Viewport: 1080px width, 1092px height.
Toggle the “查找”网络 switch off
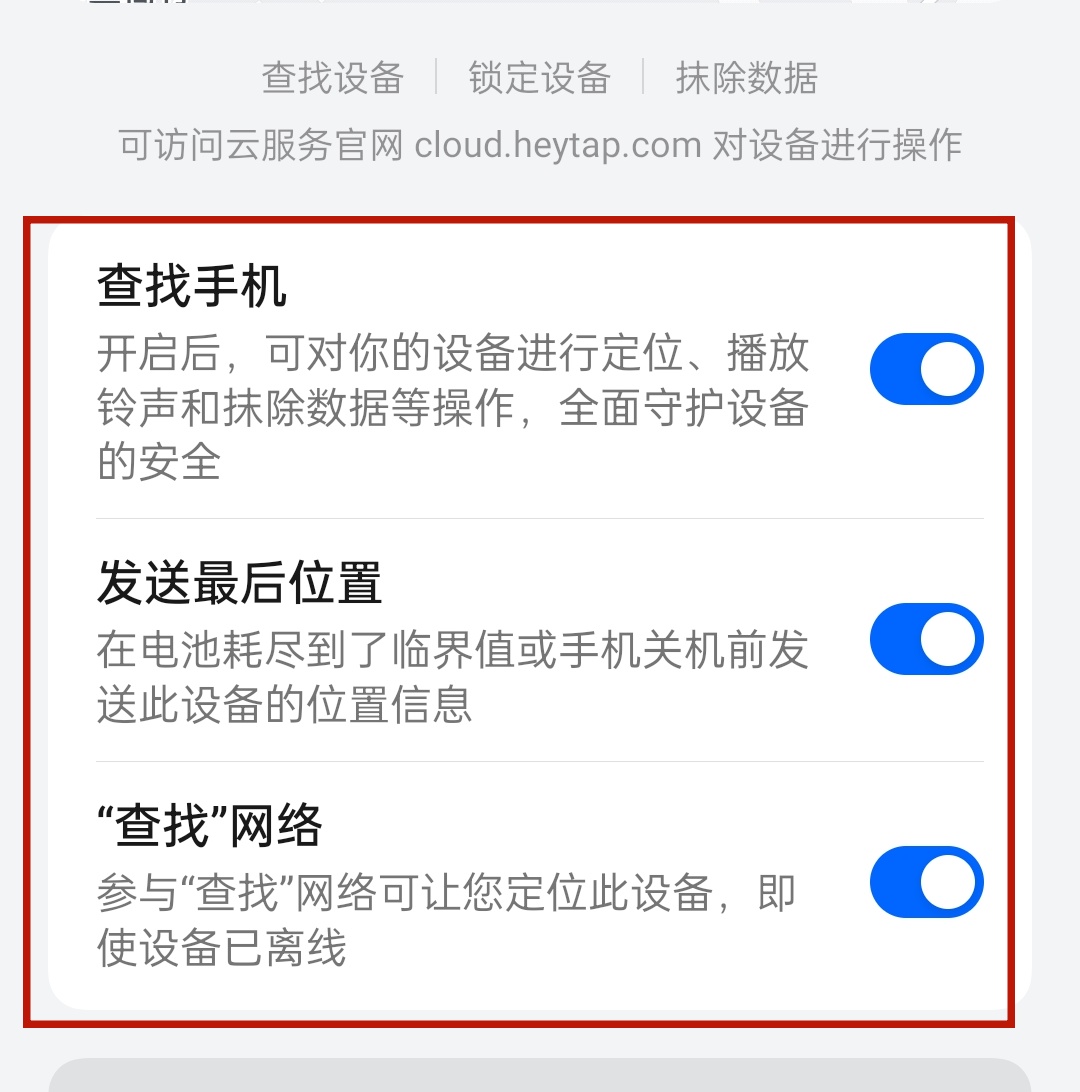(926, 882)
